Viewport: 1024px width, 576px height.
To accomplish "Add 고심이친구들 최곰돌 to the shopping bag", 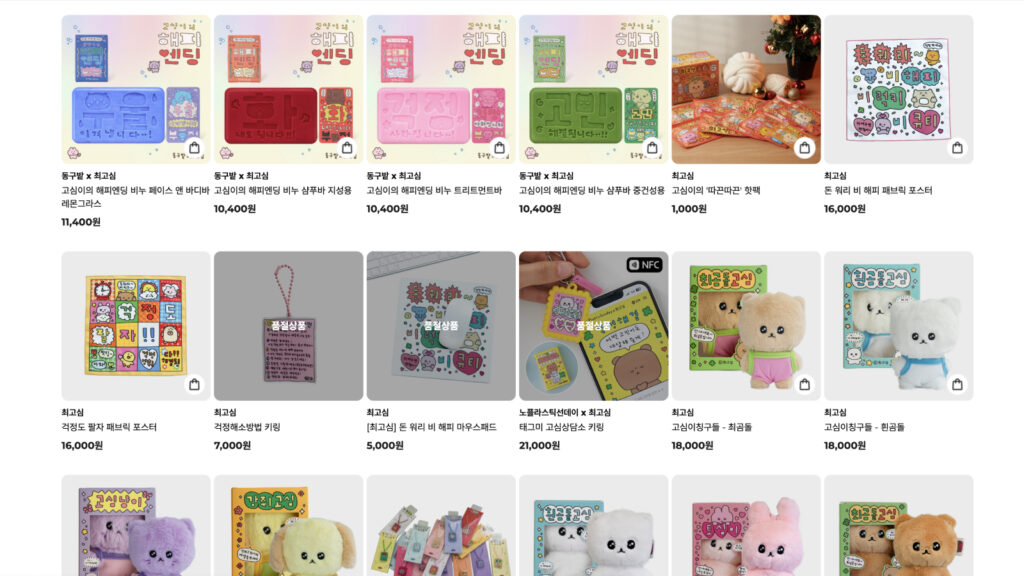I will pos(804,385).
